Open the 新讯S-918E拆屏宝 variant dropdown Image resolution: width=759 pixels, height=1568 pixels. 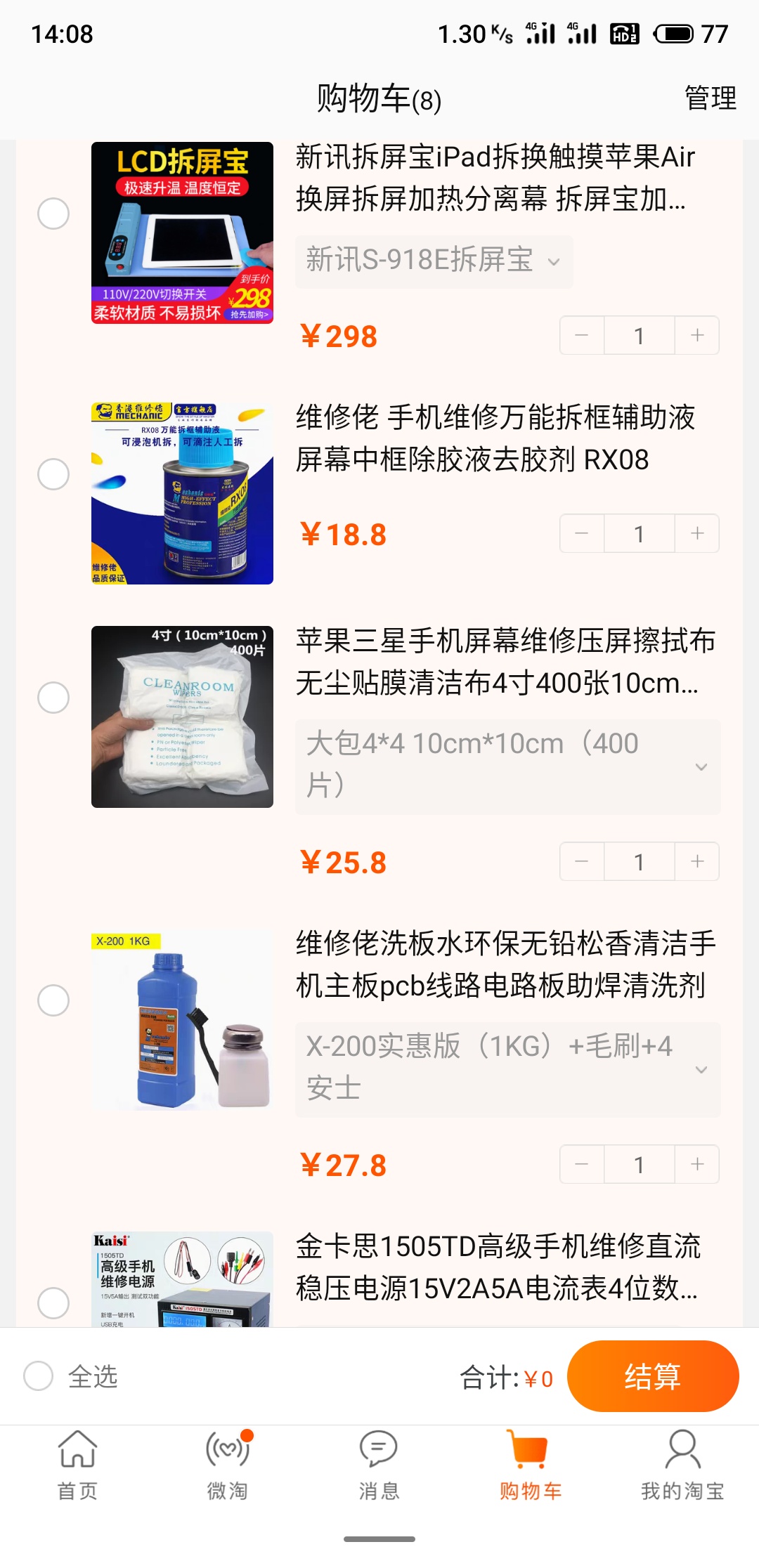tap(434, 261)
